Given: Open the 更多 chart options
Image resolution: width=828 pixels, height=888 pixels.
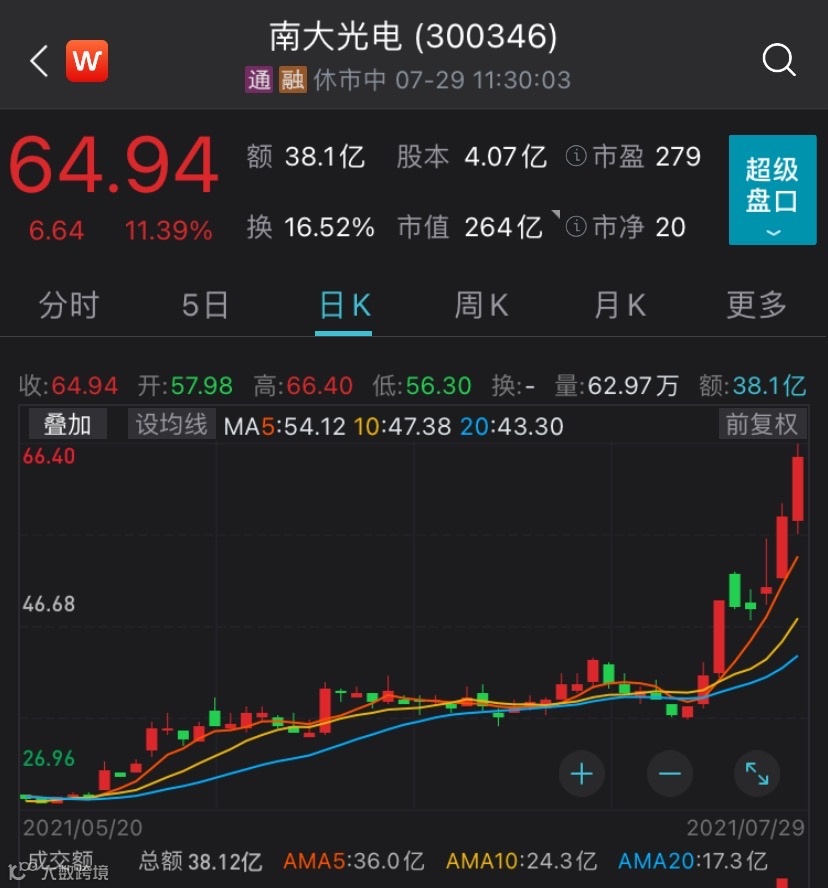Looking at the screenshot, I should pos(757,305).
